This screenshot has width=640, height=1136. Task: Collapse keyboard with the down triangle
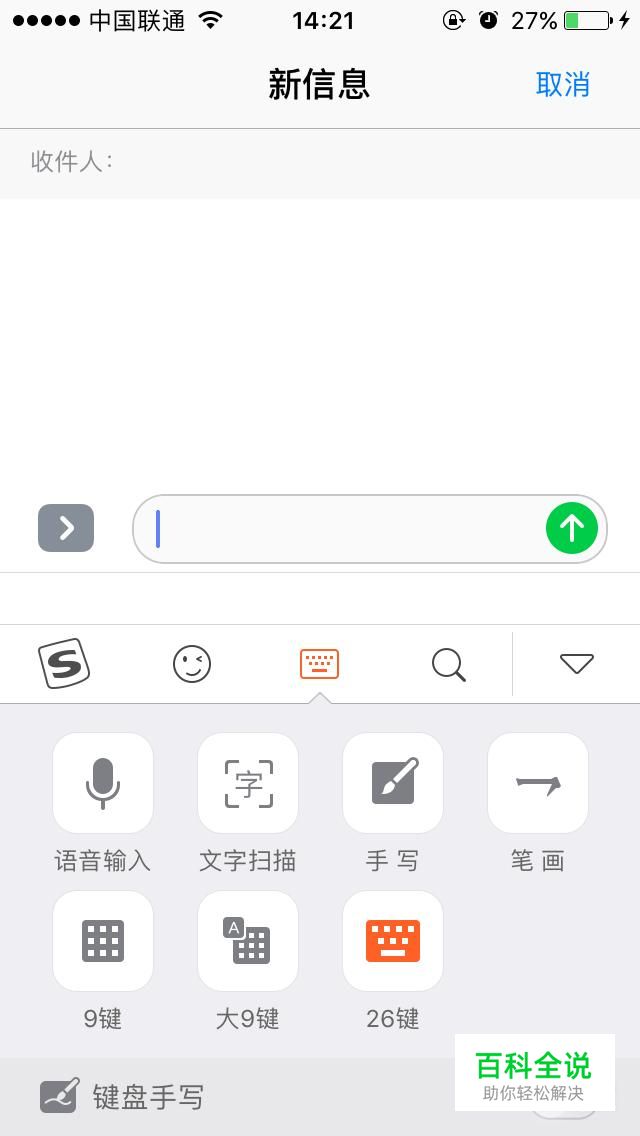(577, 664)
